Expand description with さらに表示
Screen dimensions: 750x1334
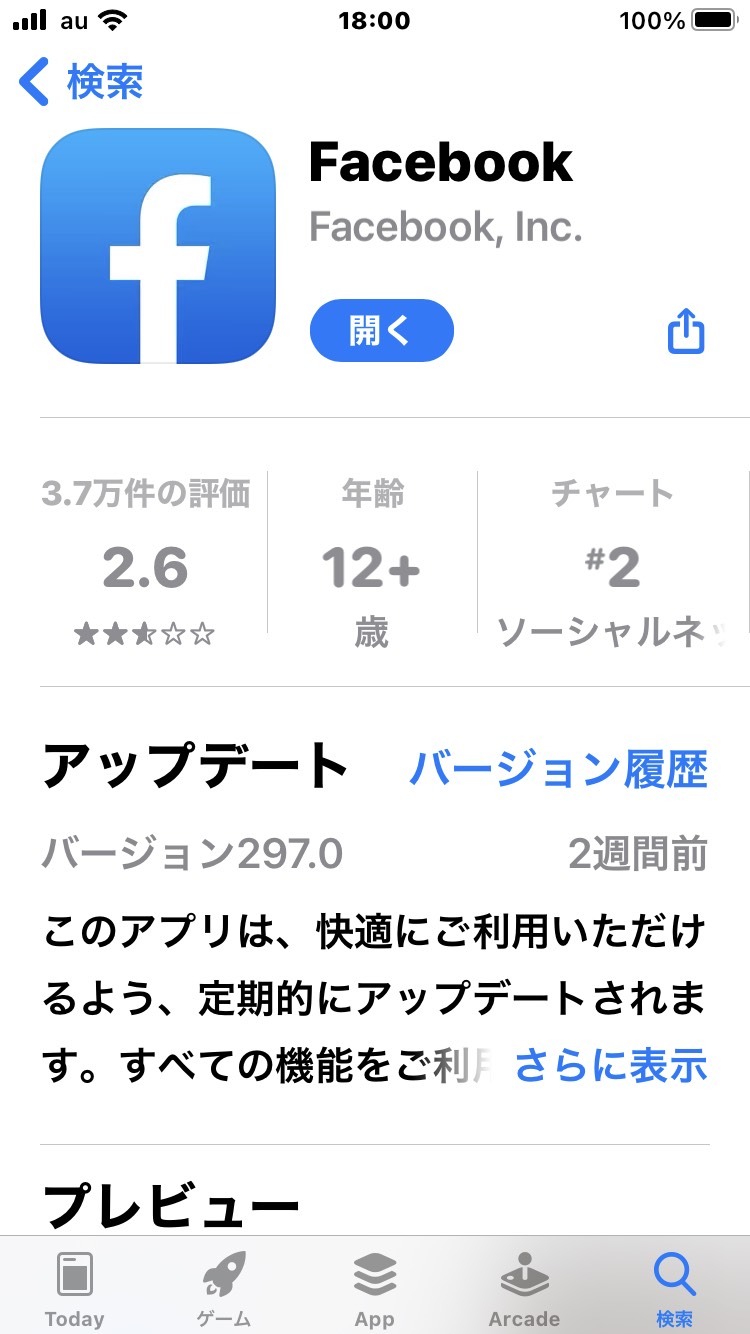[x=611, y=1066]
